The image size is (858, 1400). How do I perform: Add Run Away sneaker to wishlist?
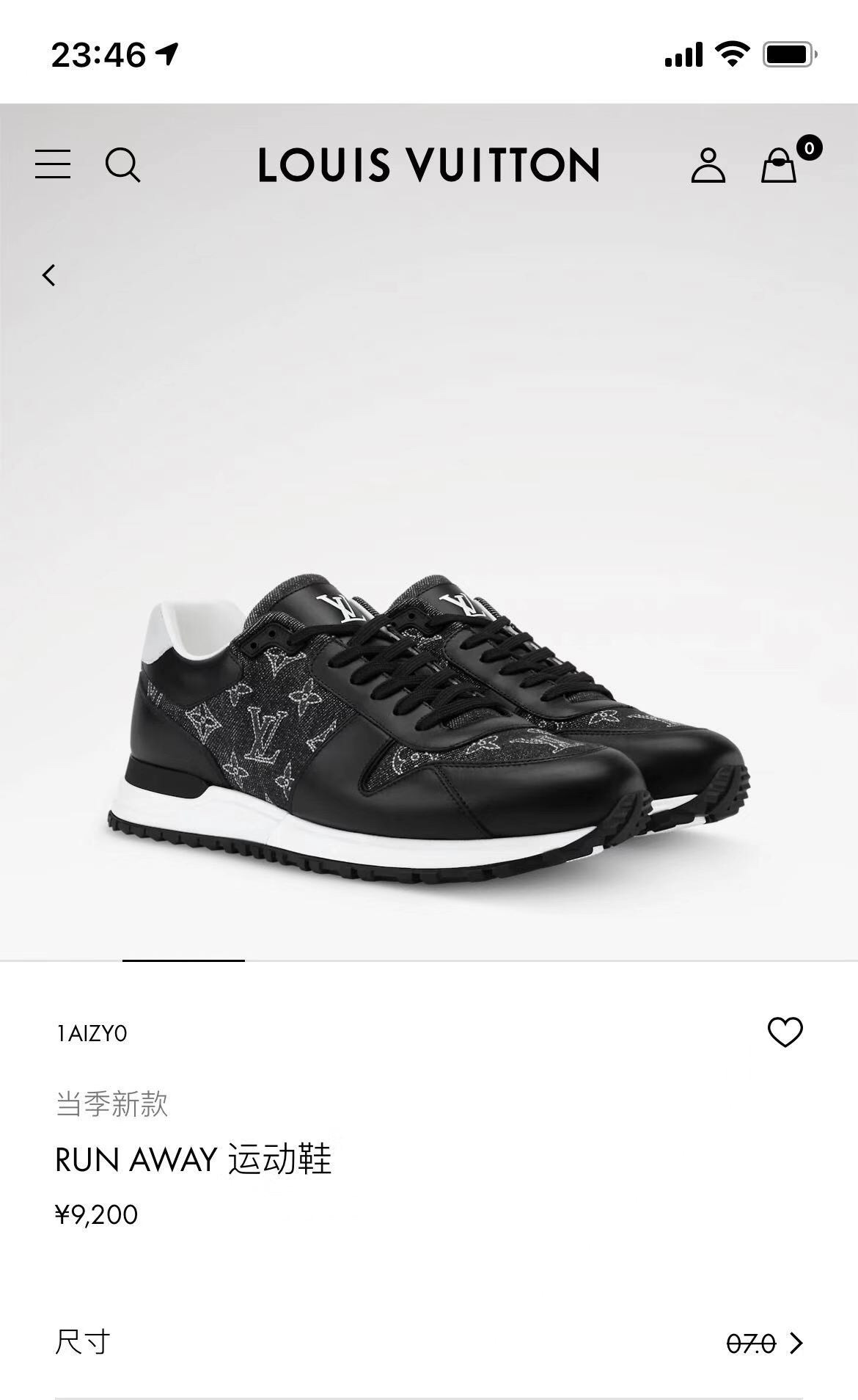[785, 1032]
